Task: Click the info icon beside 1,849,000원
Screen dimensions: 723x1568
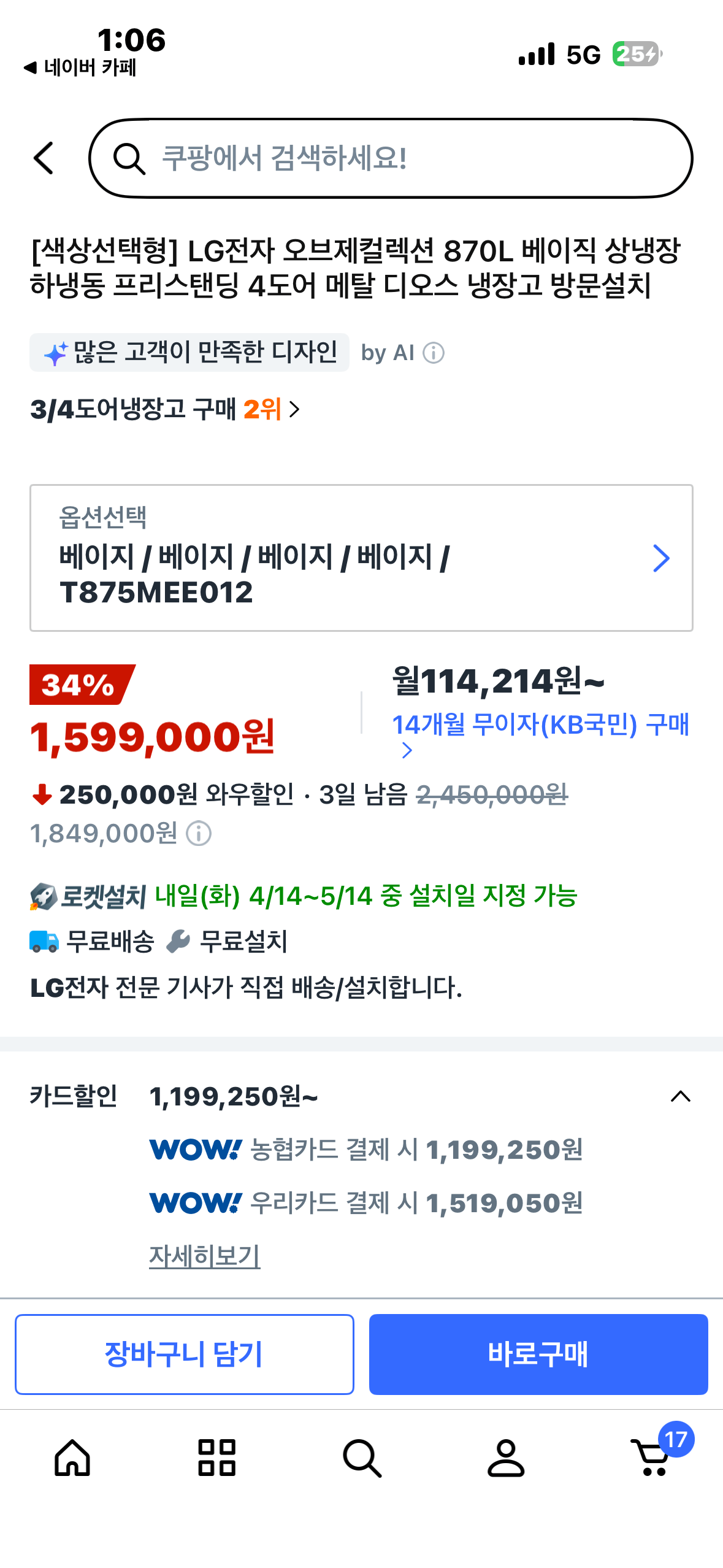Action: 198,833
